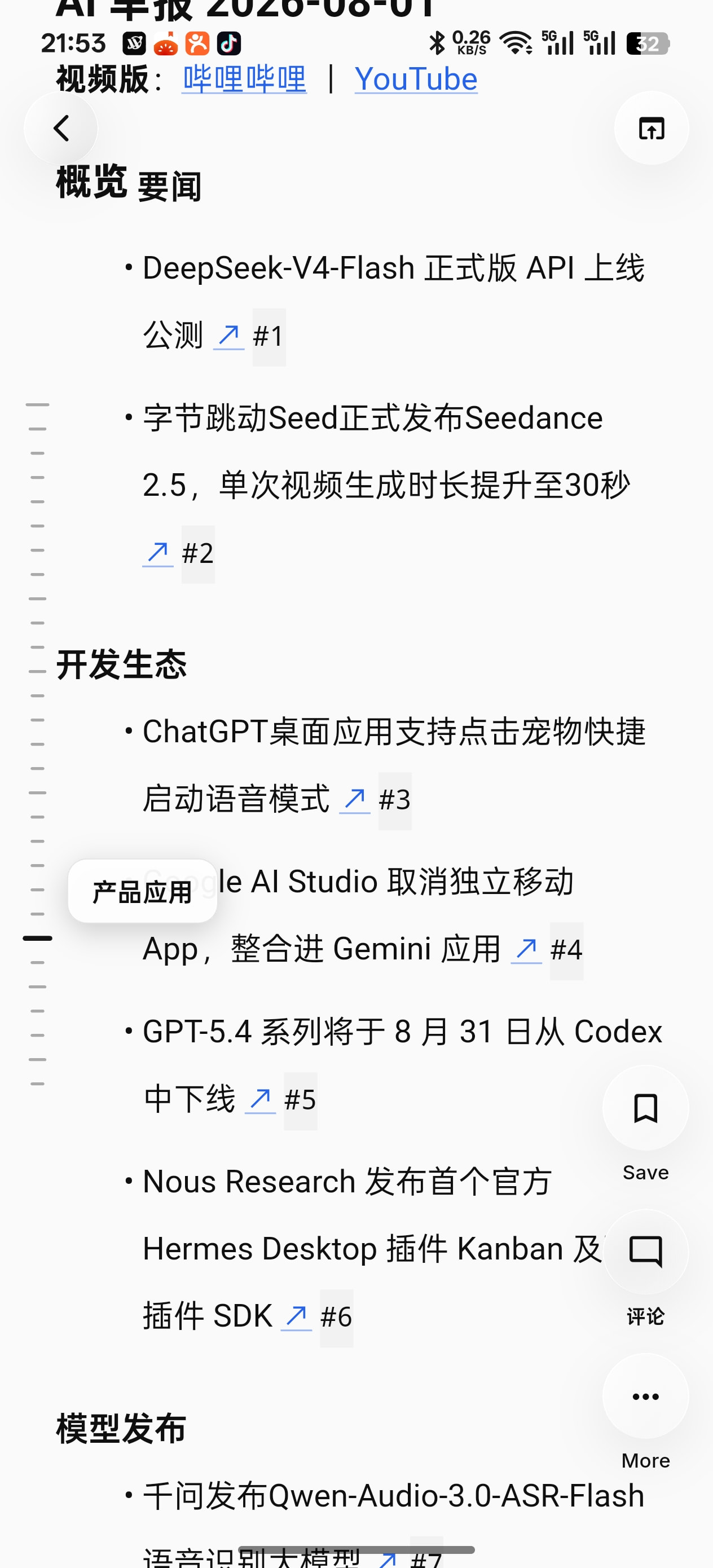Open source link for Seedance 2.5 item
This screenshot has height=1568, width=713.
tap(158, 553)
